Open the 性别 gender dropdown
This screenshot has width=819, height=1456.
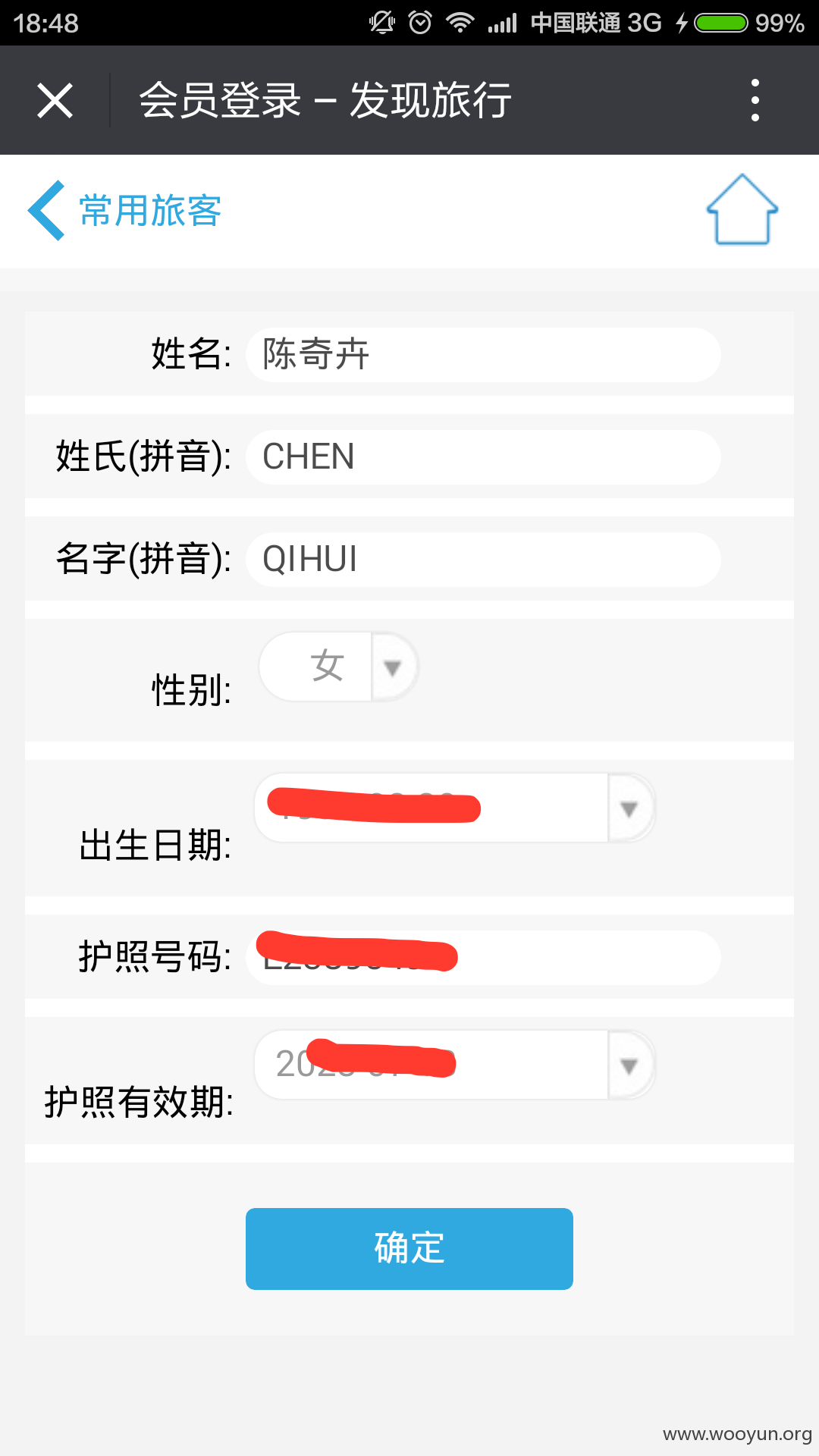339,667
